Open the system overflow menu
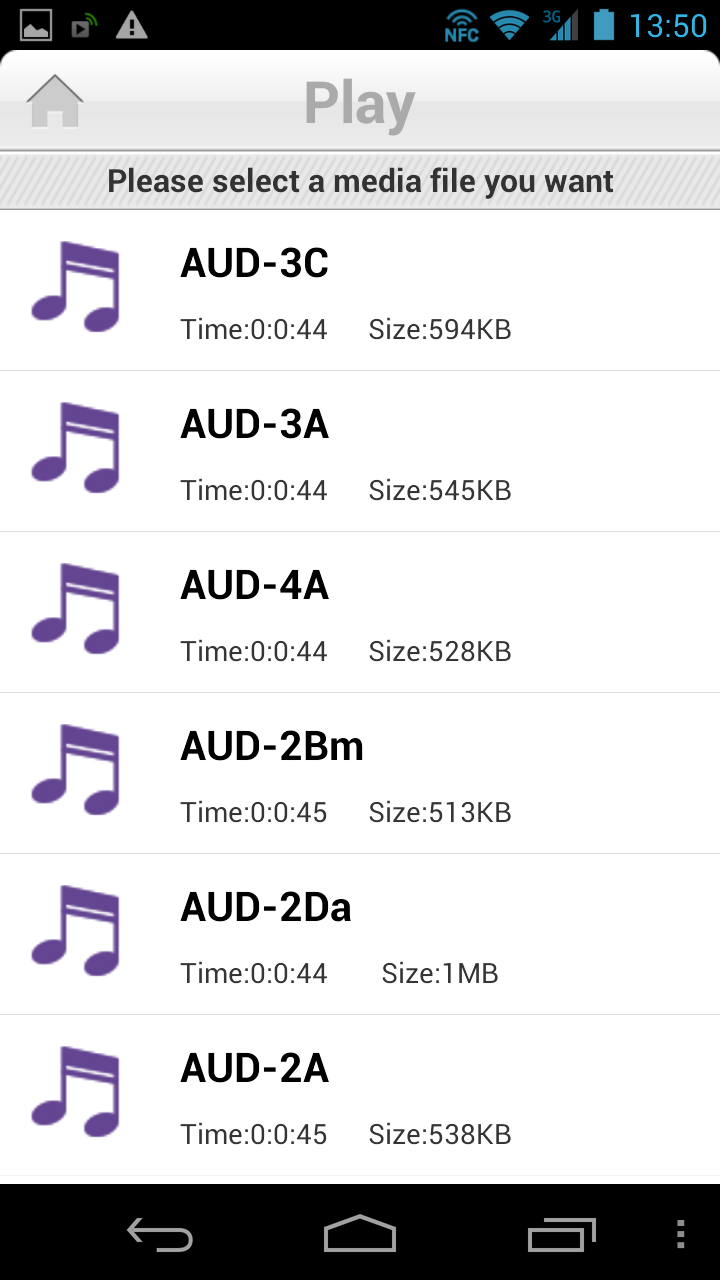 [680, 1234]
